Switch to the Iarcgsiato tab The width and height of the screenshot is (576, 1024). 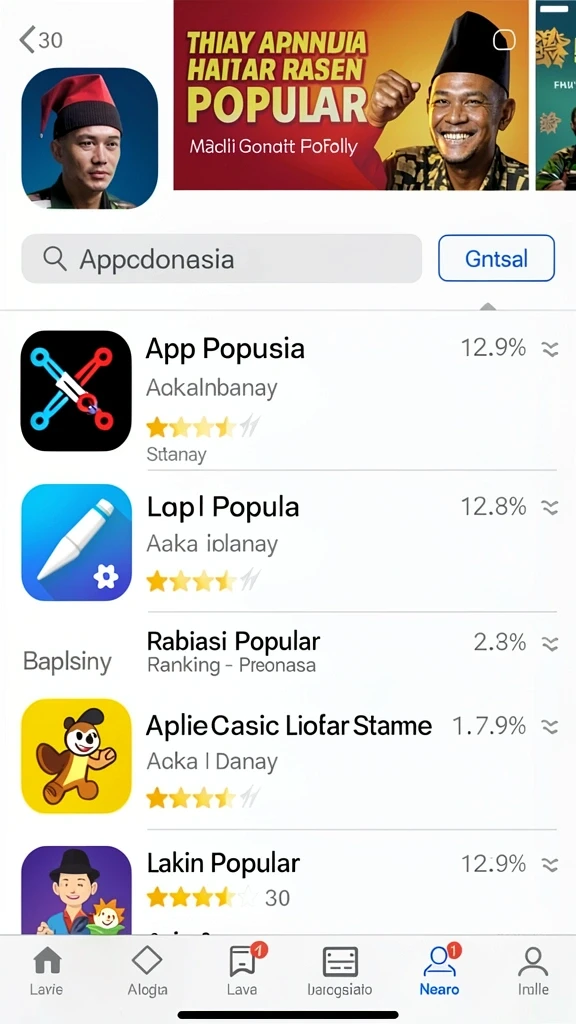[340, 970]
